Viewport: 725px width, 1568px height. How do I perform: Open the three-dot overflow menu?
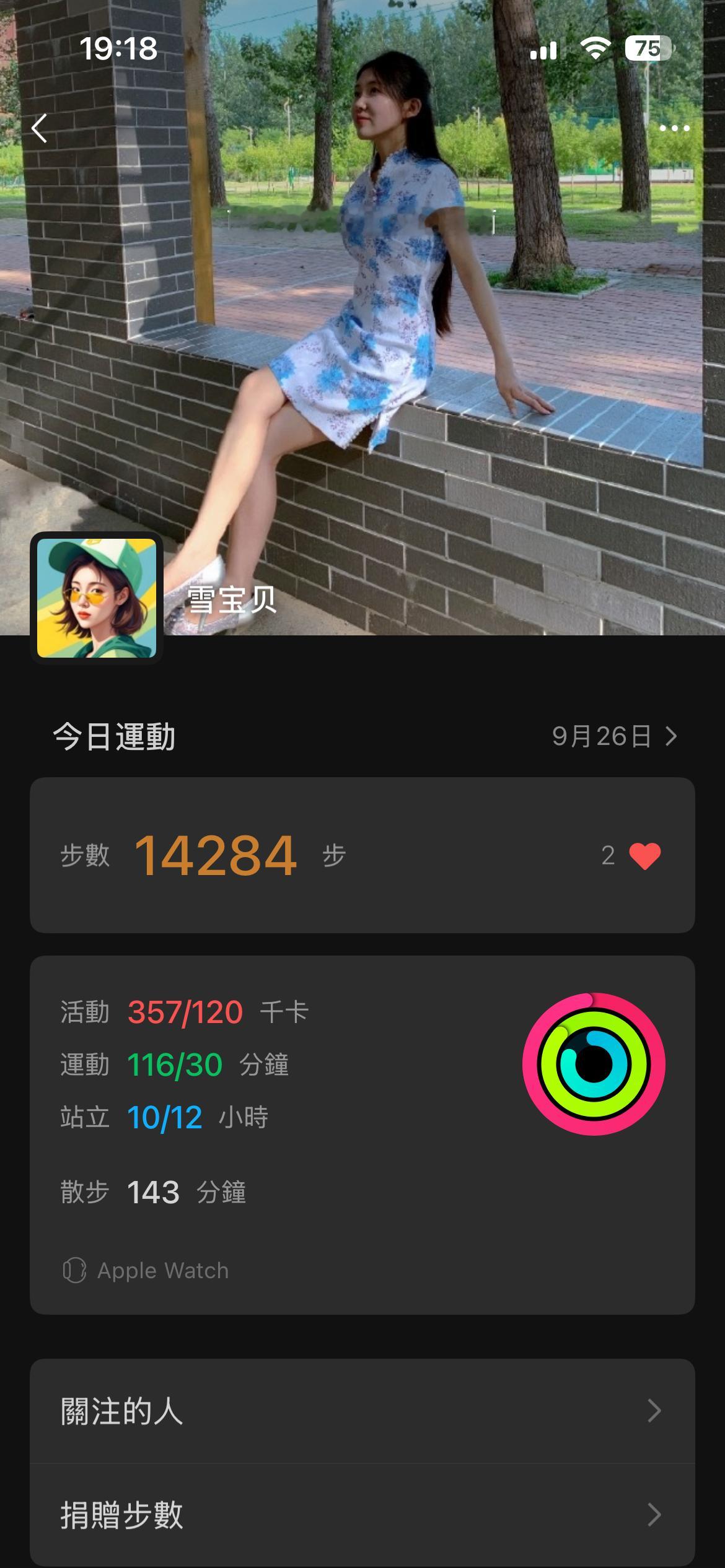(674, 128)
